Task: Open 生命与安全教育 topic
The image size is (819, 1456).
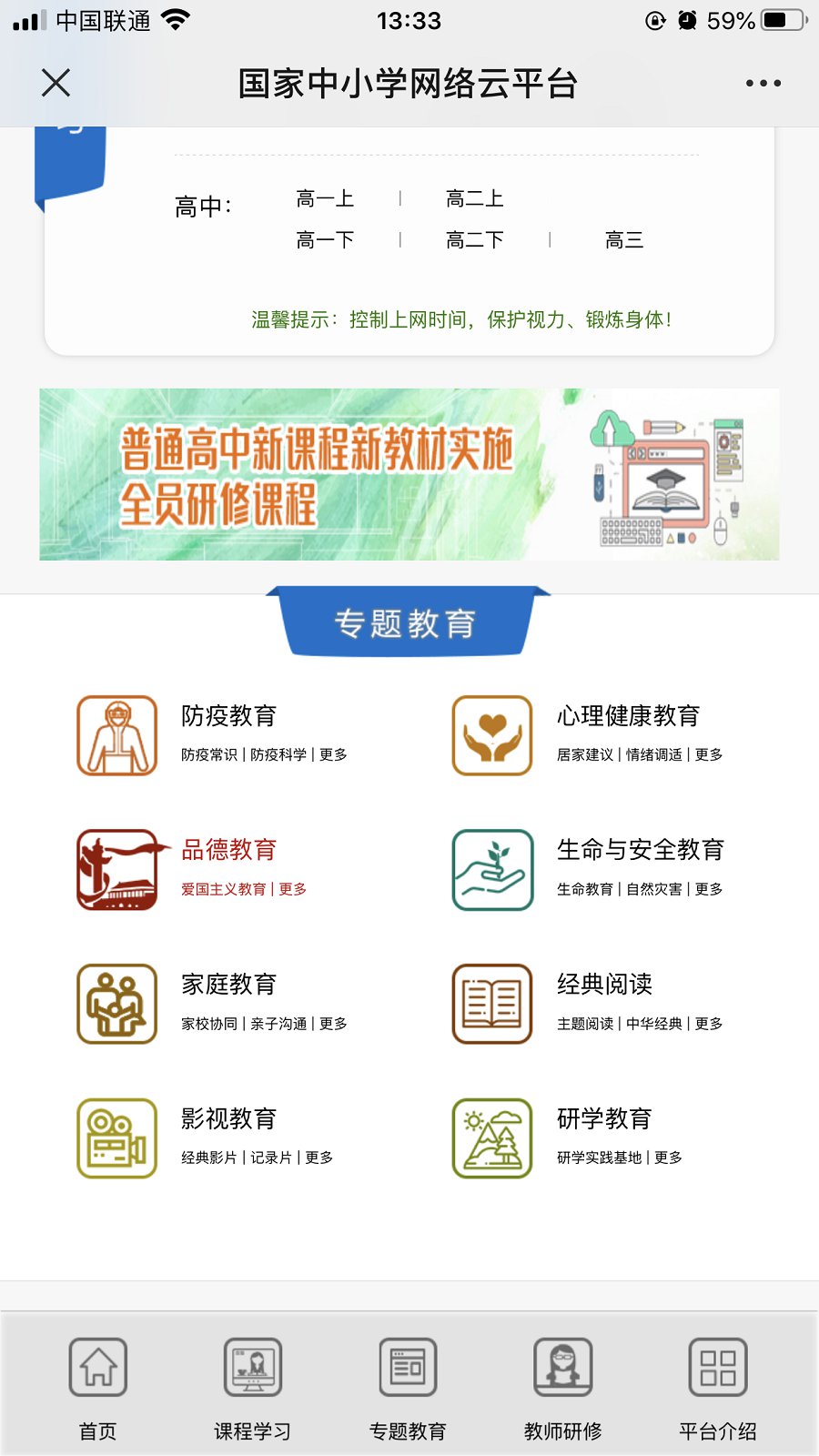Action: click(x=640, y=850)
